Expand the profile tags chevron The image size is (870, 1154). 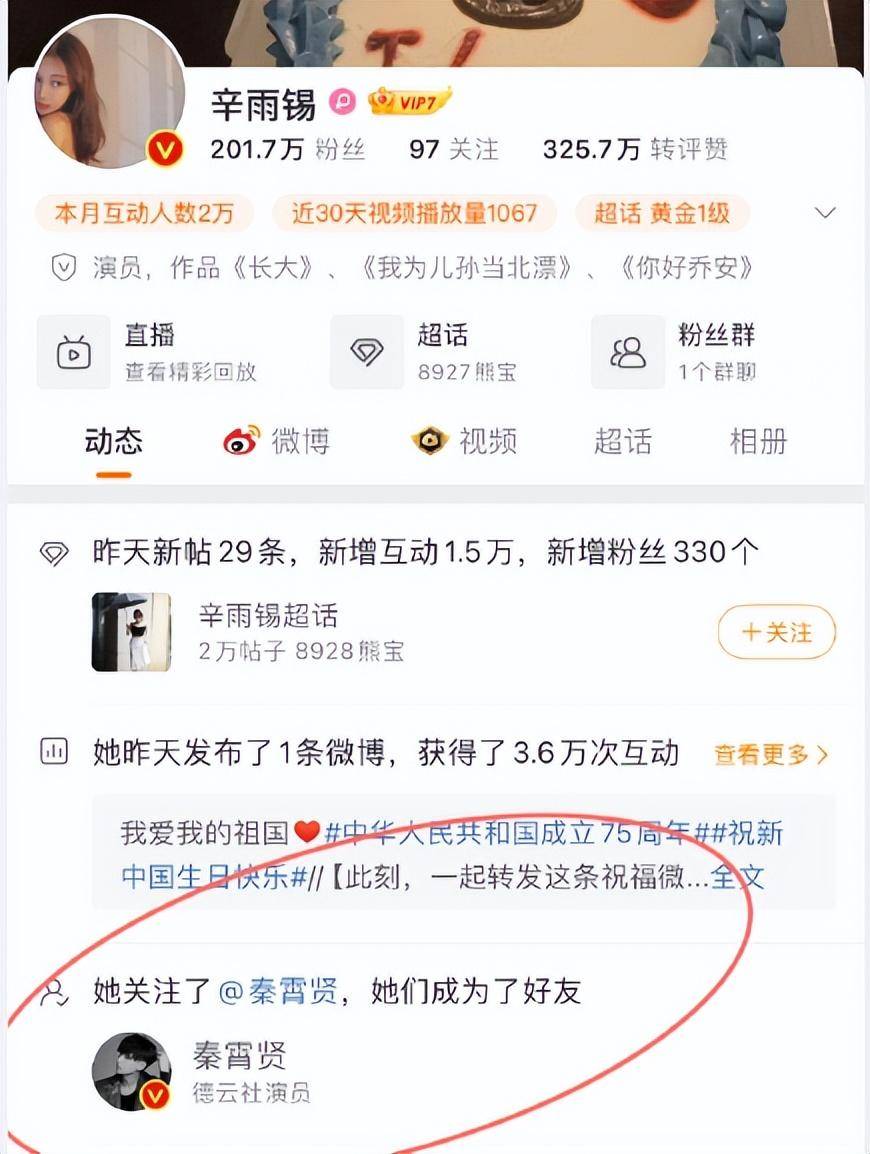point(825,213)
